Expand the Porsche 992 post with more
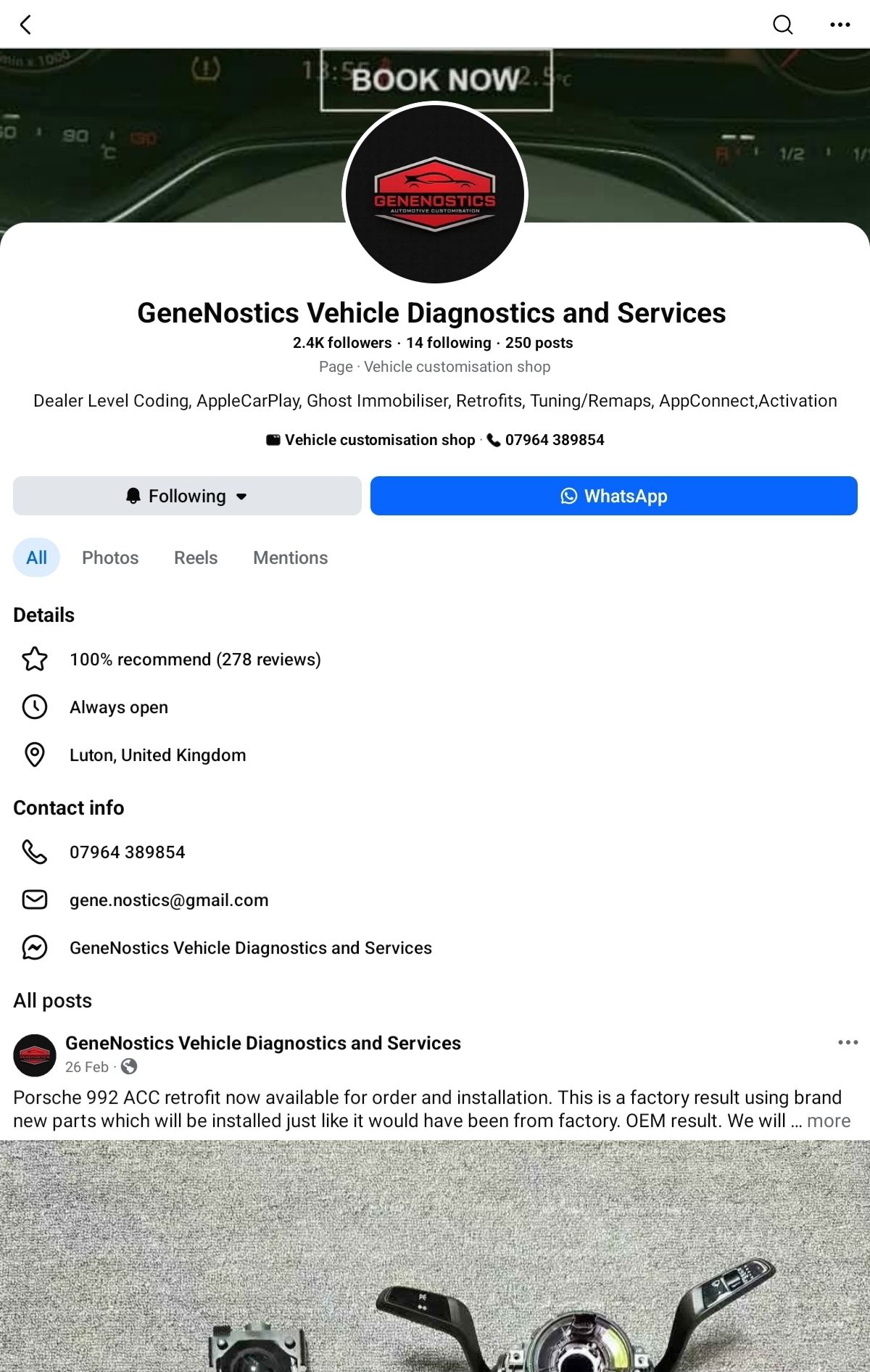 tap(829, 1121)
